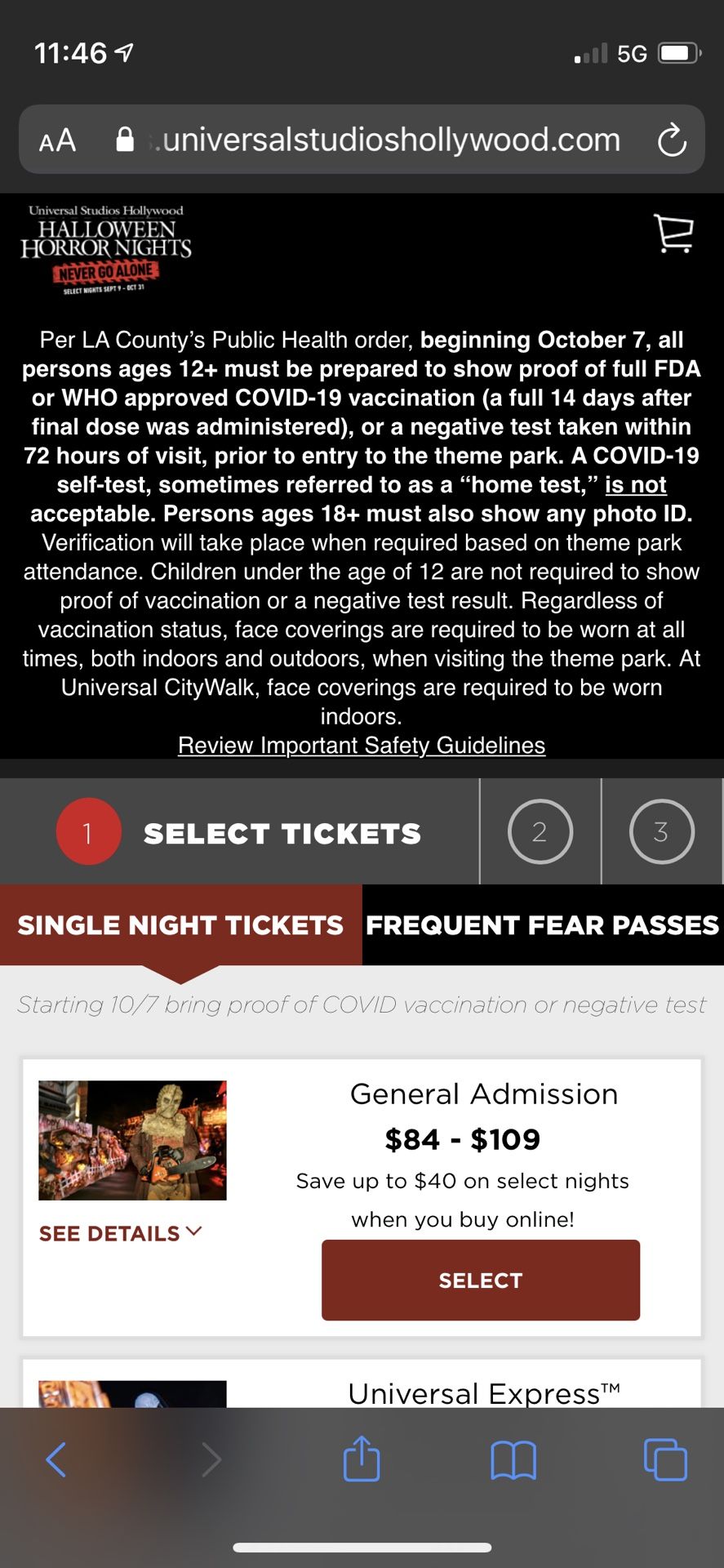
Task: Share this page
Action: click(362, 1459)
